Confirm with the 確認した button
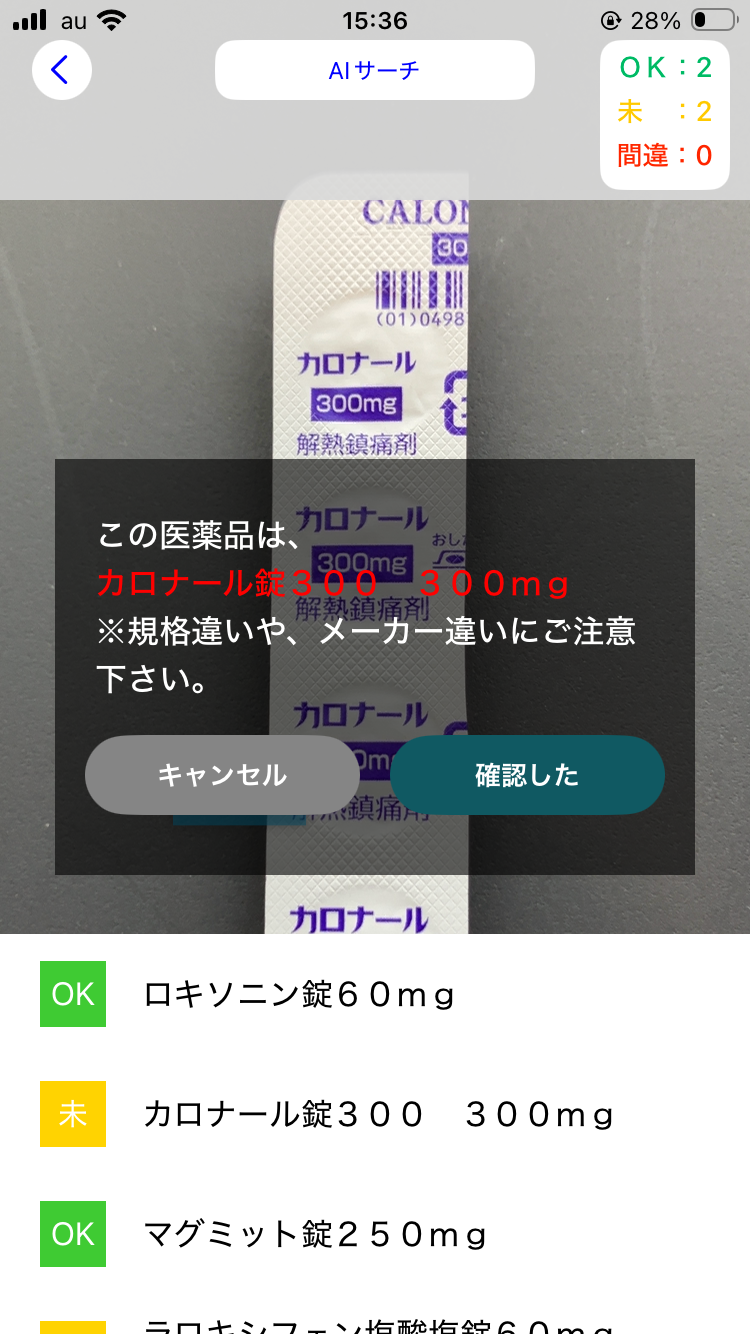Image resolution: width=750 pixels, height=1334 pixels. coord(527,775)
